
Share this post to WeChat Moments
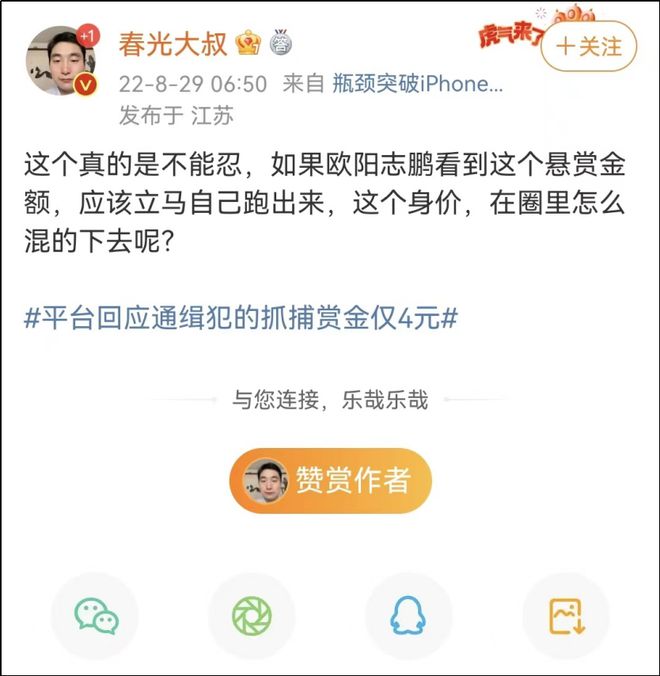(x=251, y=617)
